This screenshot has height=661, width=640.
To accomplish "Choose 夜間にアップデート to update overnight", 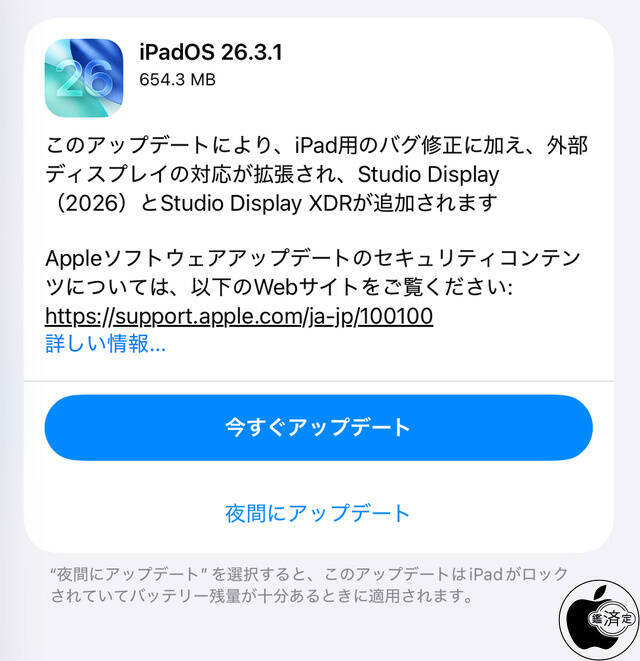I will [x=318, y=514].
